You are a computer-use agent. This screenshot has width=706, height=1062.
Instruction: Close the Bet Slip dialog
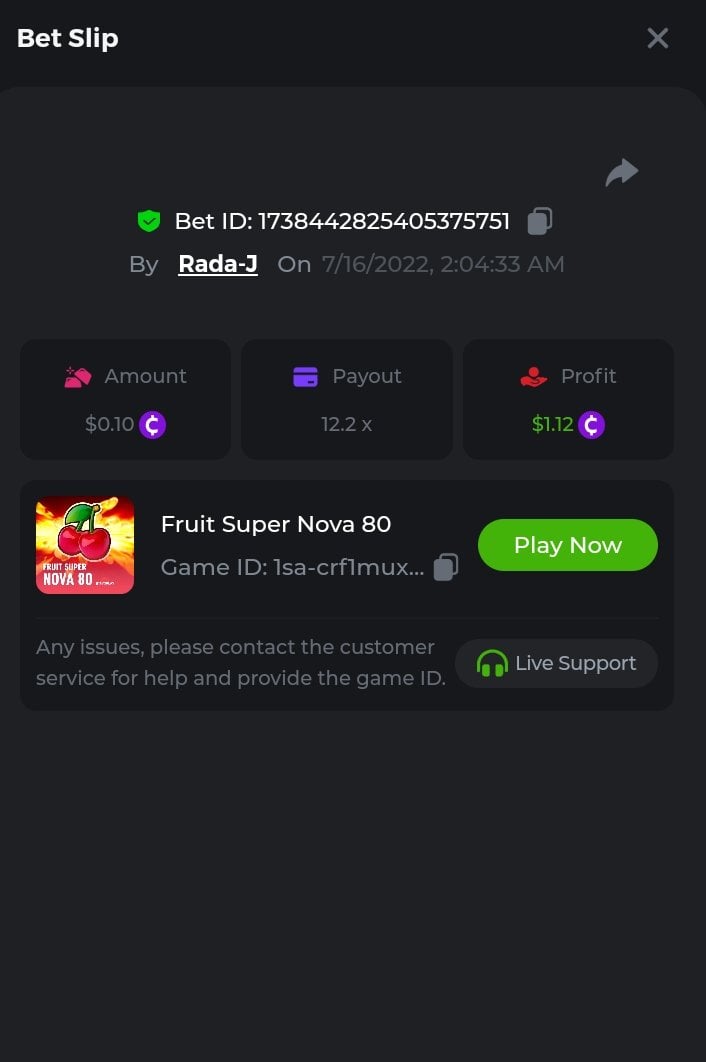[657, 38]
